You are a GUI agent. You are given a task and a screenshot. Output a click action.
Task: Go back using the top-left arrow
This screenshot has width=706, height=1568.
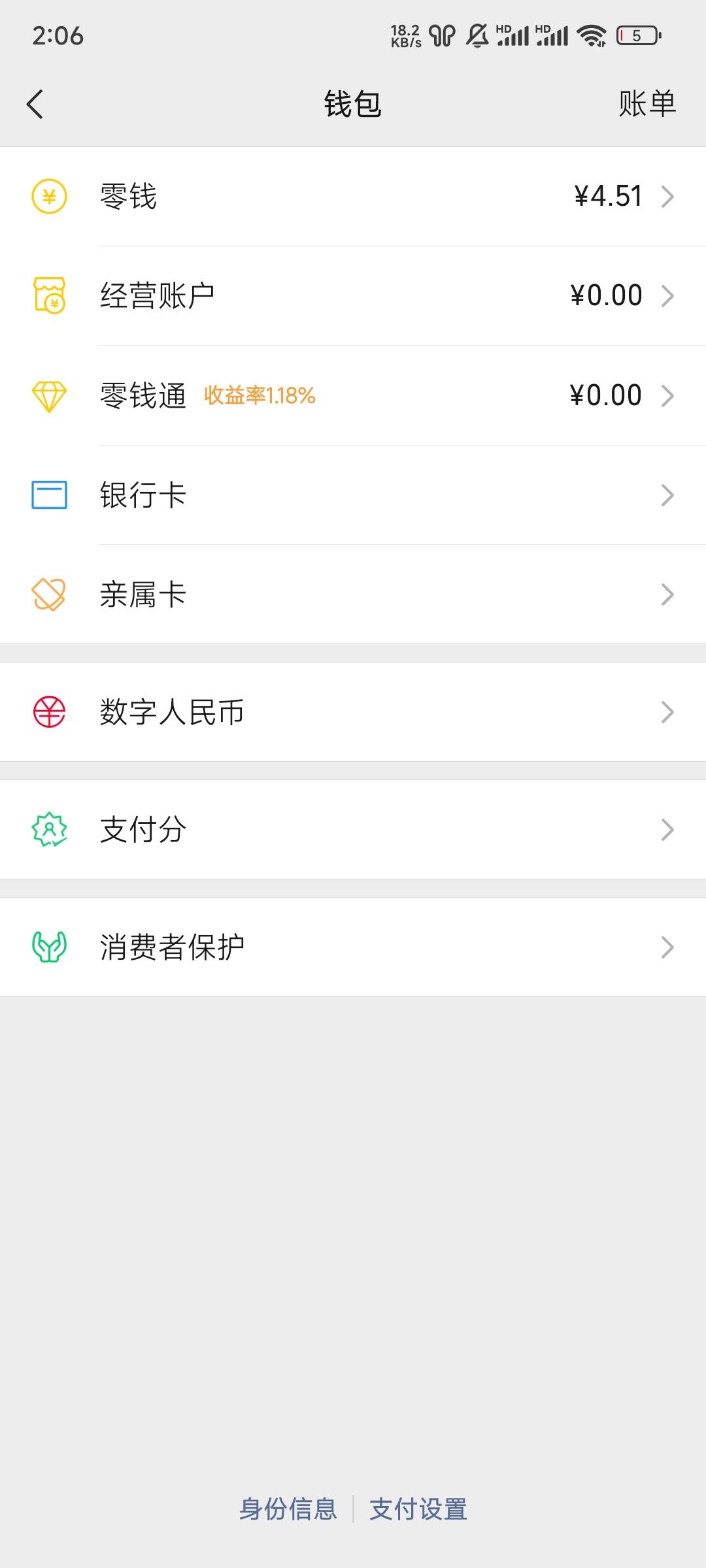35,104
